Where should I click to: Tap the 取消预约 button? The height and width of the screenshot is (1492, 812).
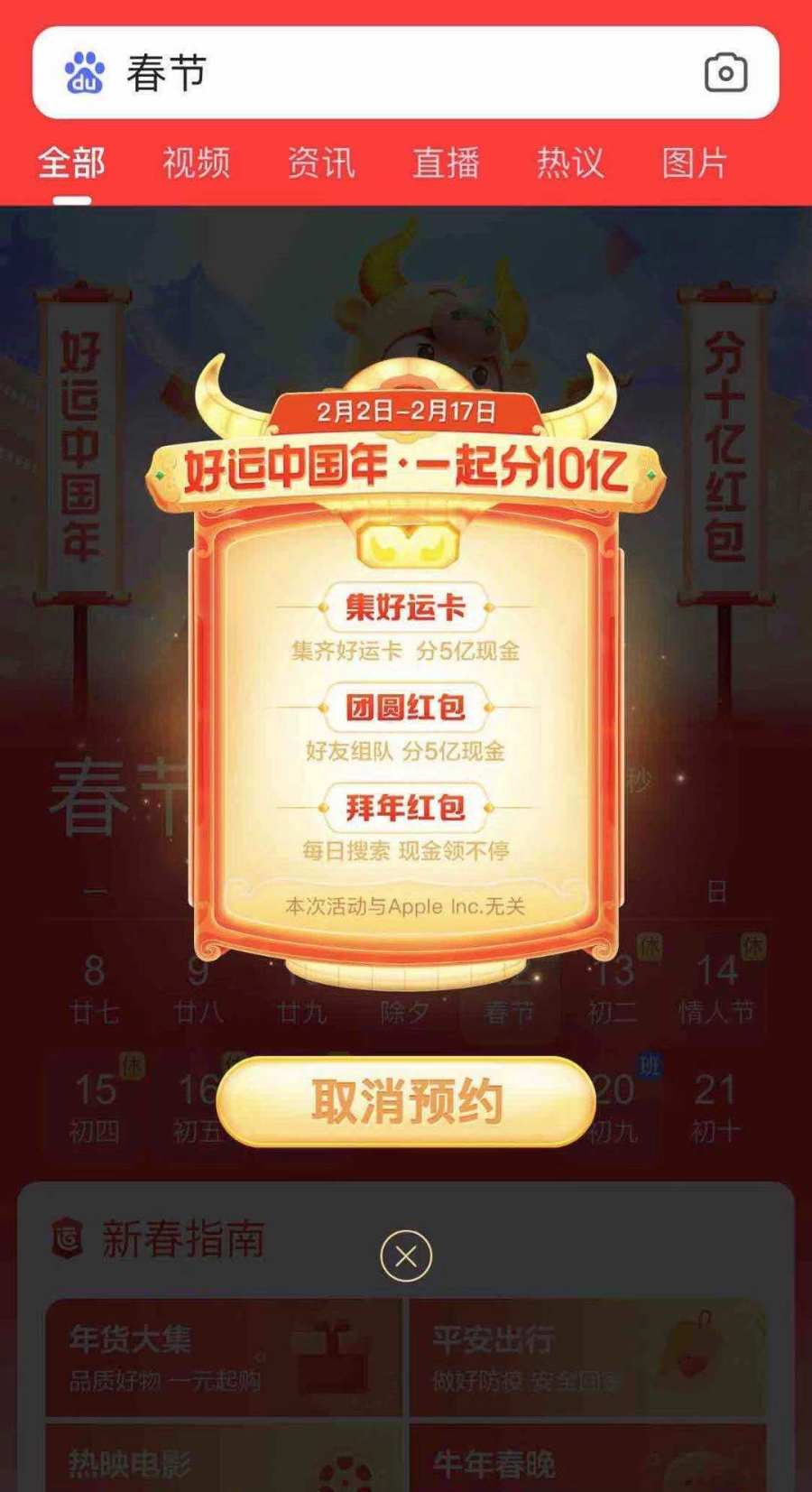pyautogui.click(x=406, y=1101)
